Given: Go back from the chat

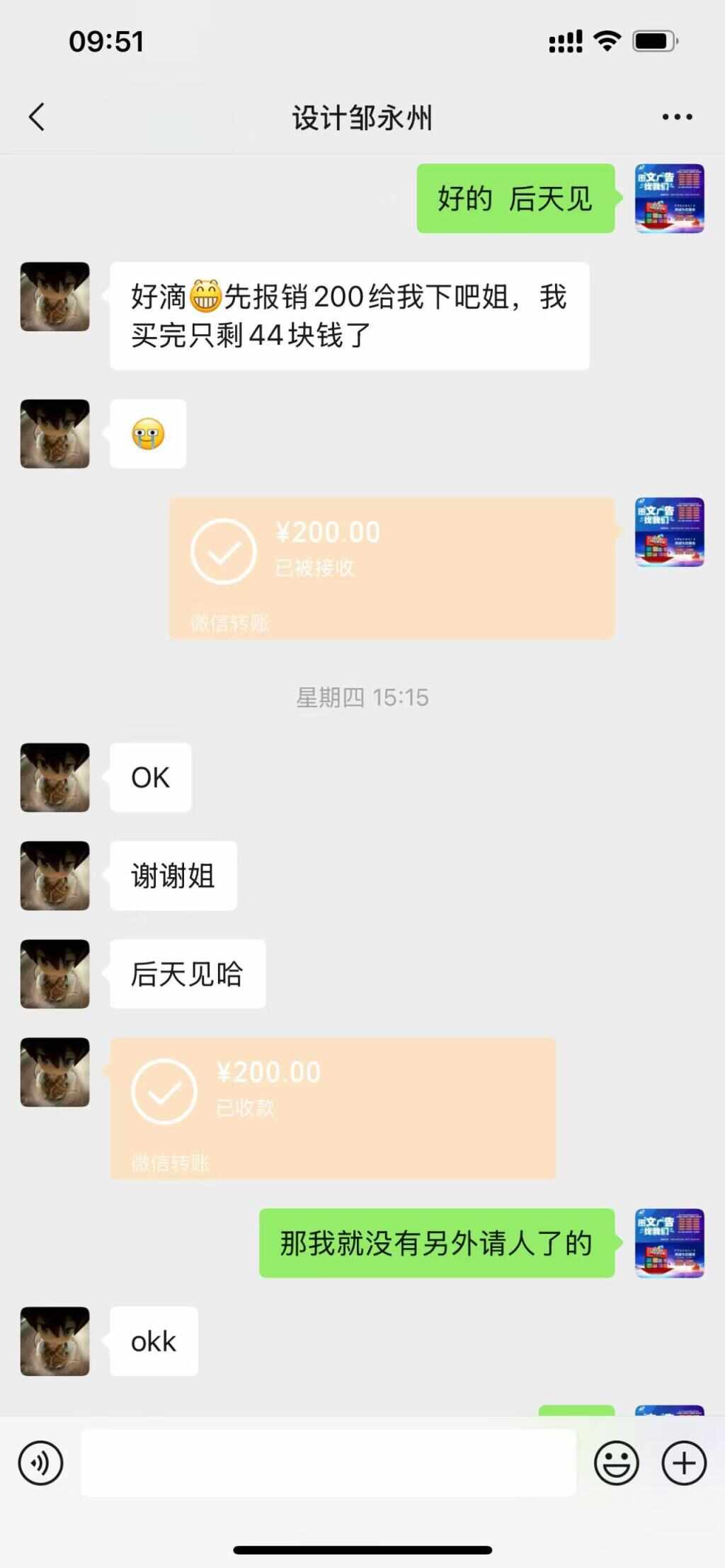Looking at the screenshot, I should (37, 117).
